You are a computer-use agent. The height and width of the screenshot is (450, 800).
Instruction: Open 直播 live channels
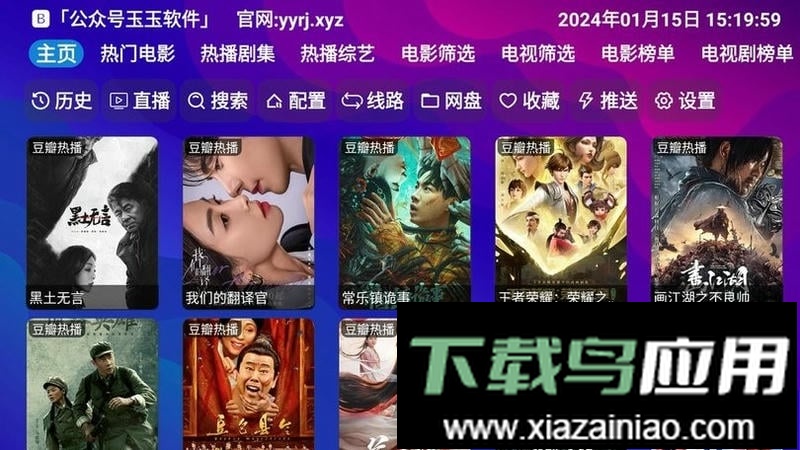(x=140, y=101)
